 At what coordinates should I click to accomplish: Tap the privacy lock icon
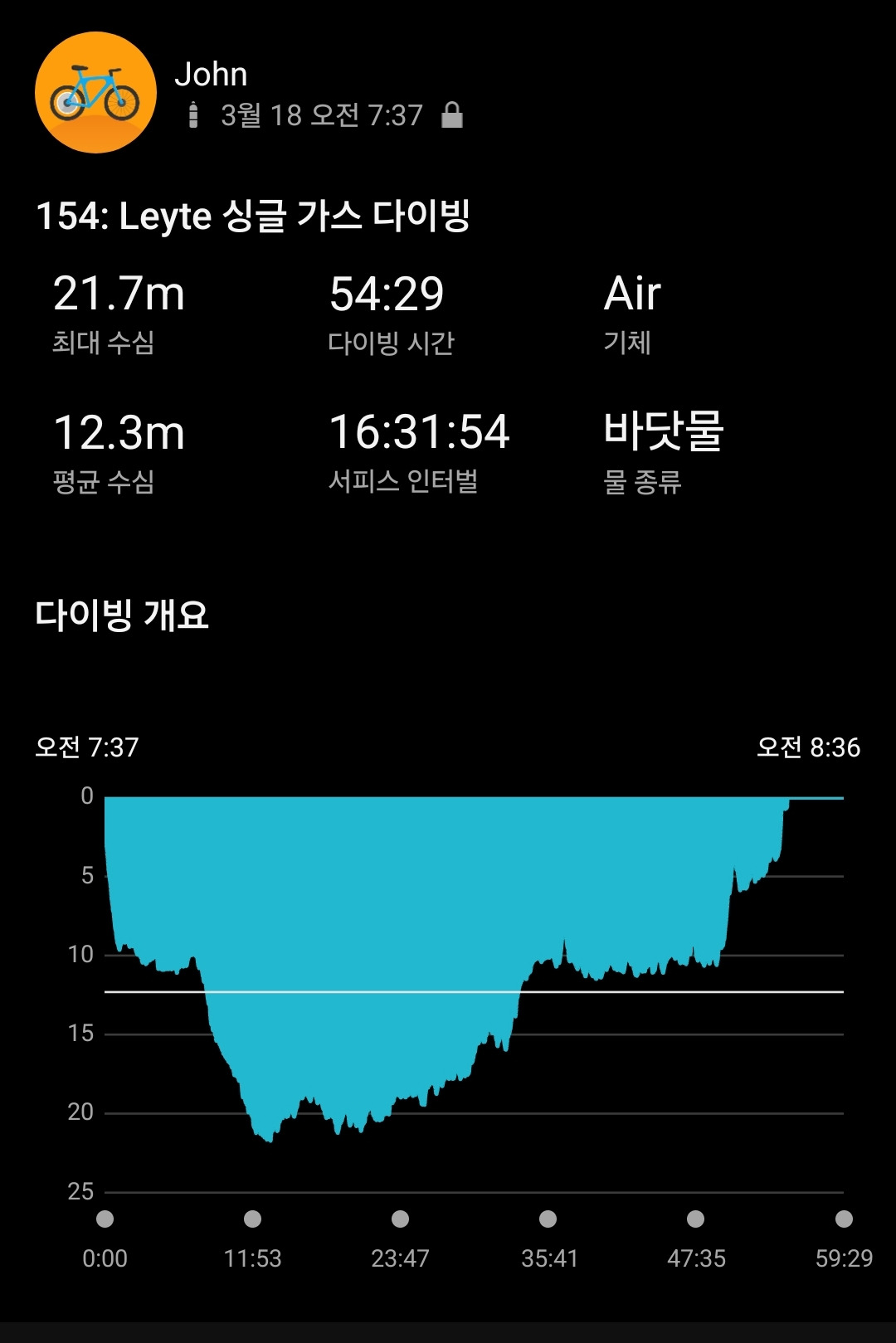[452, 114]
